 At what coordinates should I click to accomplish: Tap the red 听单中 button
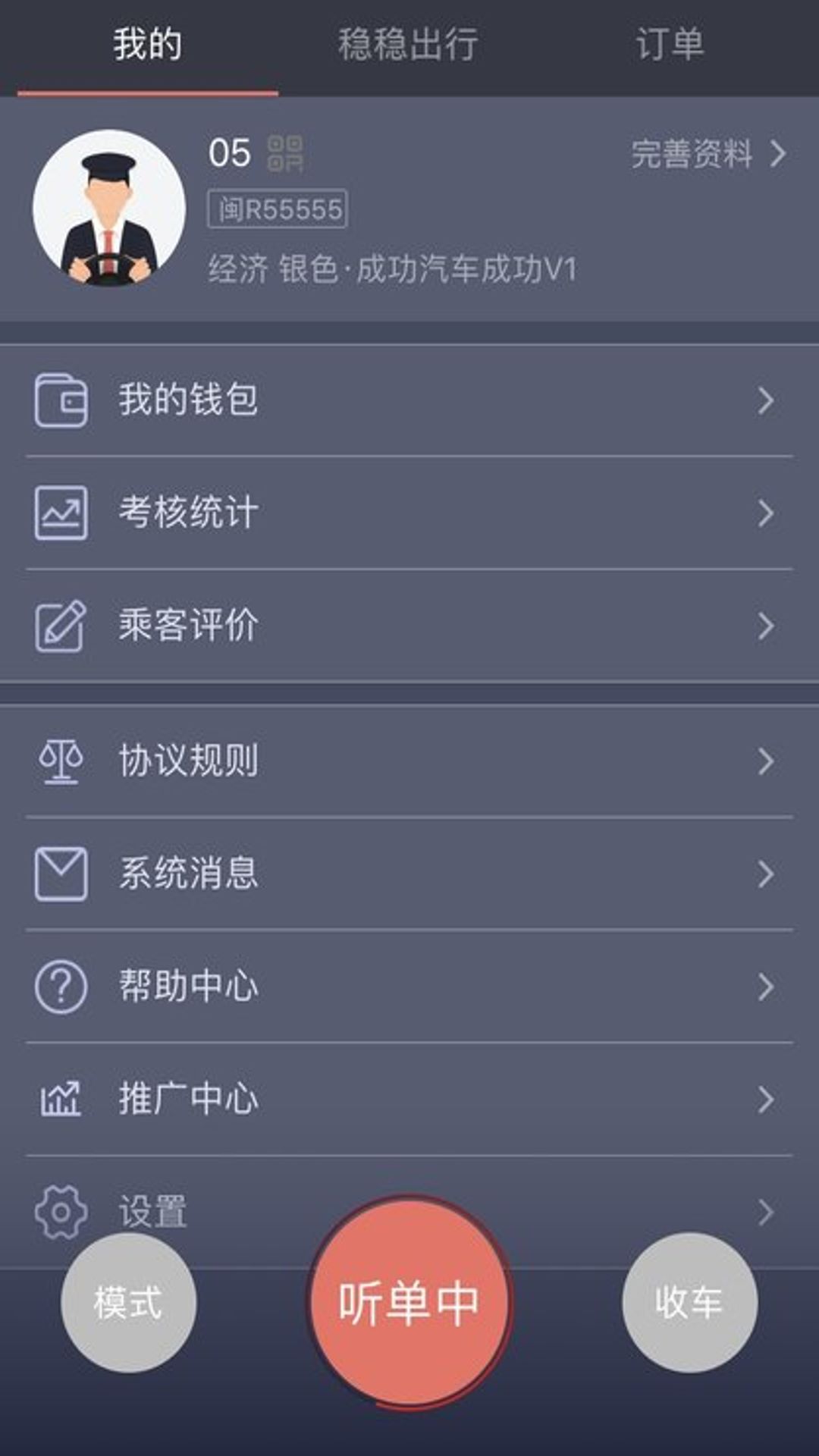click(x=409, y=1302)
